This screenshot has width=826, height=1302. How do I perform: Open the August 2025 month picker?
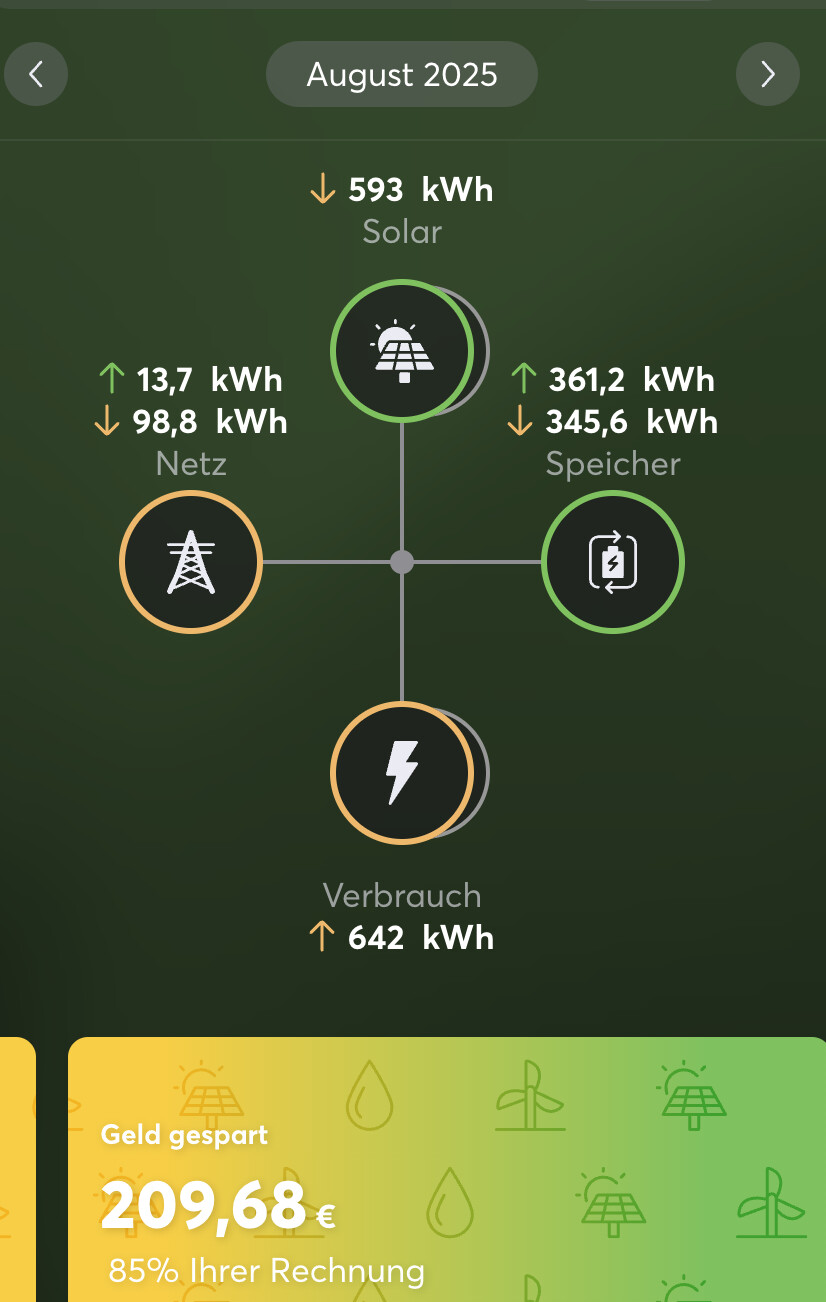(402, 75)
